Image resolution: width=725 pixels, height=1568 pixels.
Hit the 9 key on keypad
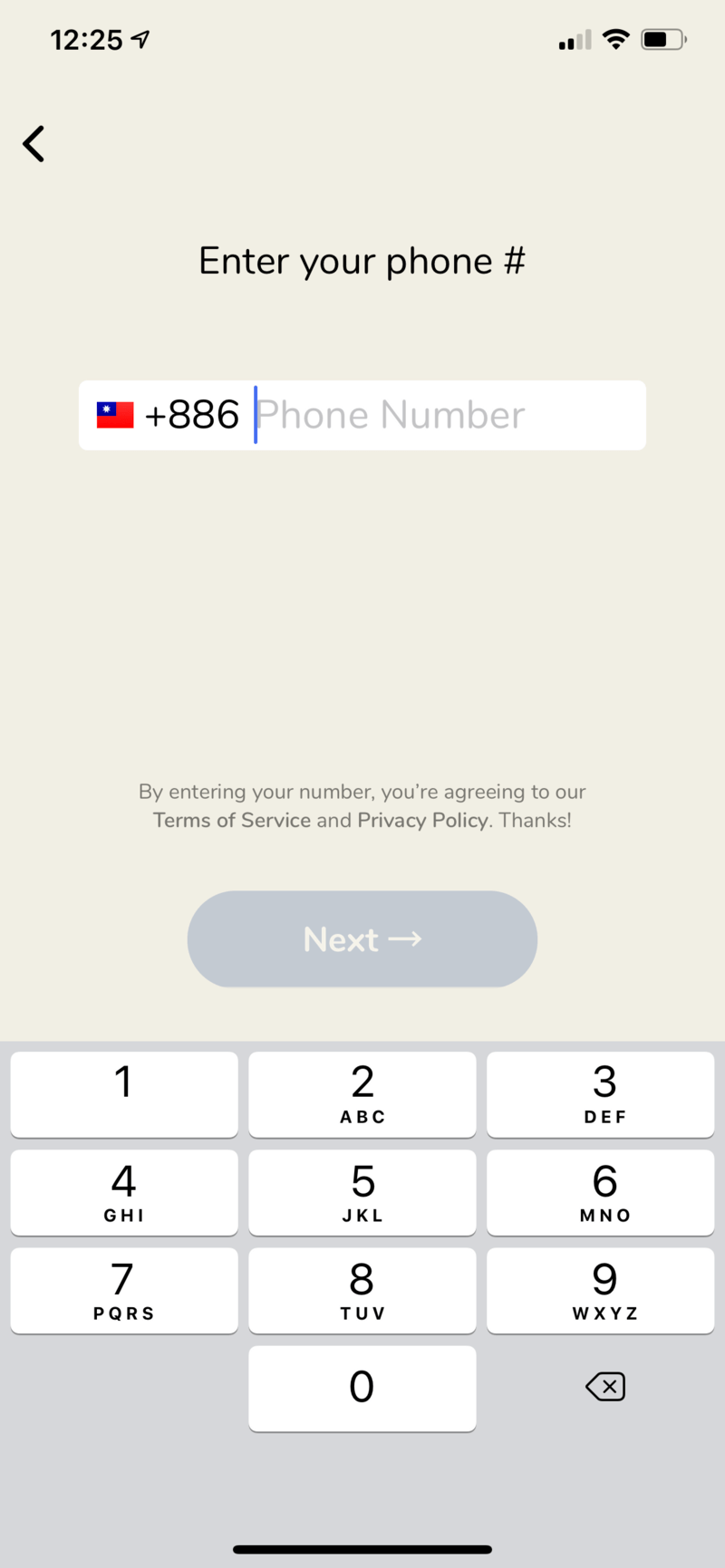[601, 1290]
